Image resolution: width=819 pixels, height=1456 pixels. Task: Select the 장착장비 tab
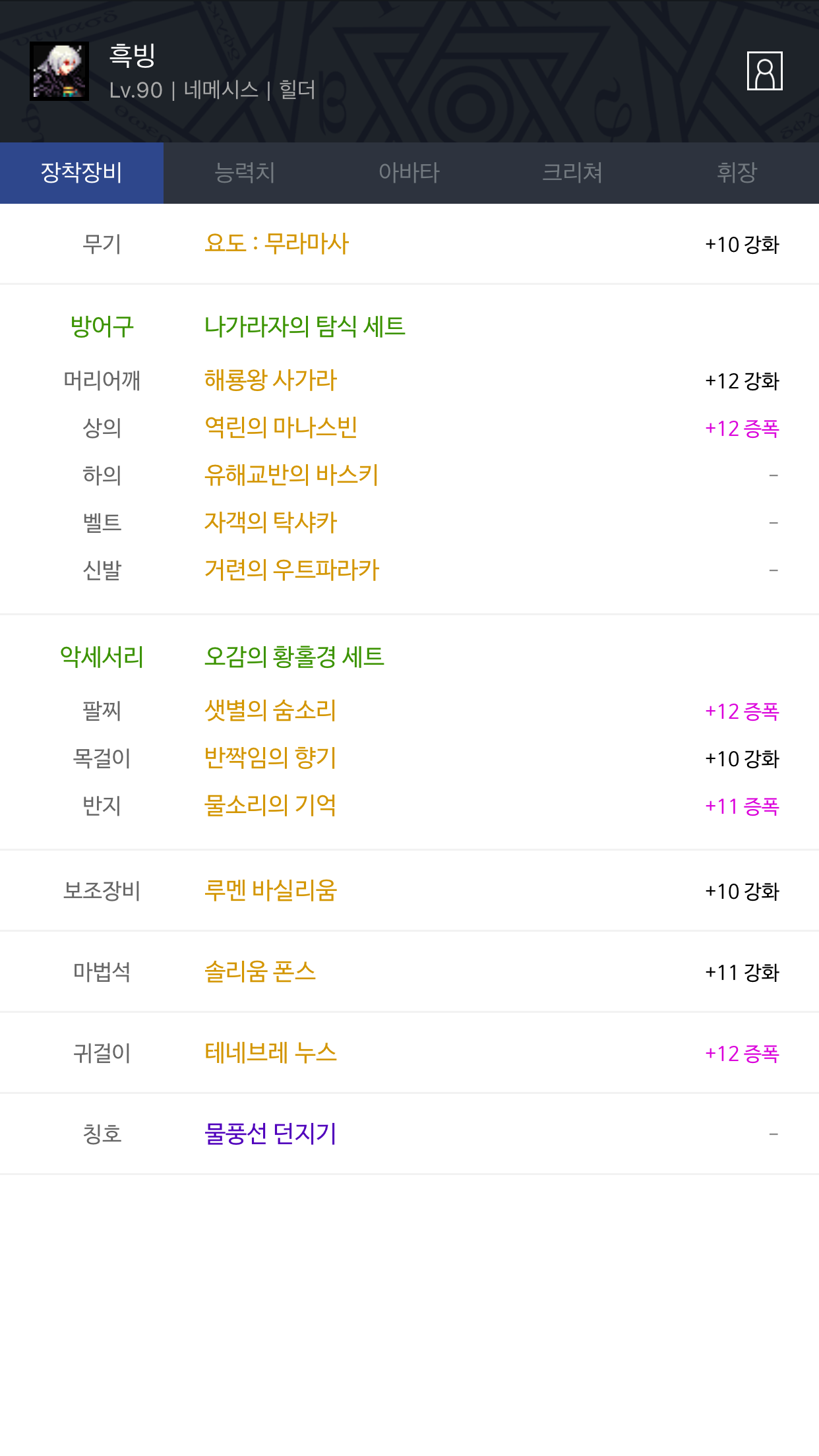click(x=82, y=173)
